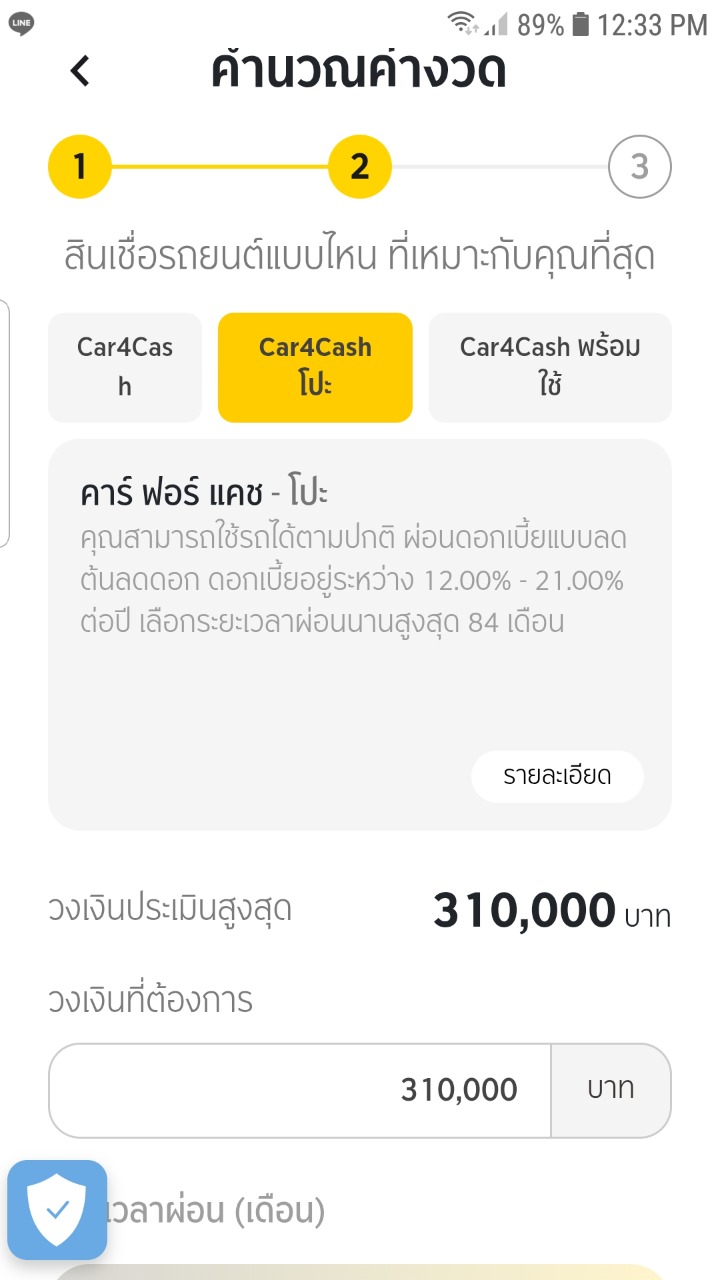Open รายละเอียด for more loan details
Screen dimensions: 720x1280
point(557,776)
